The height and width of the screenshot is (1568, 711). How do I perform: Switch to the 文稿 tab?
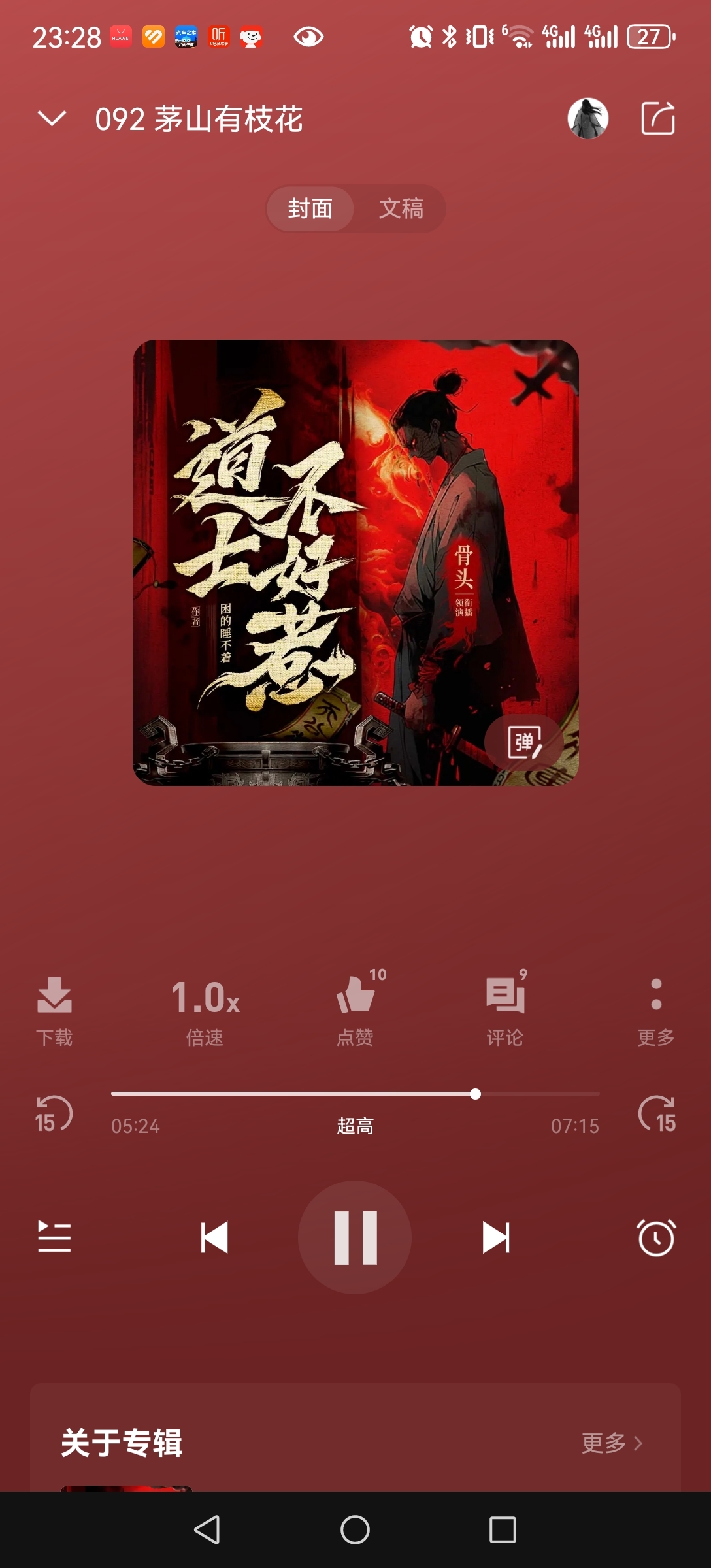401,209
